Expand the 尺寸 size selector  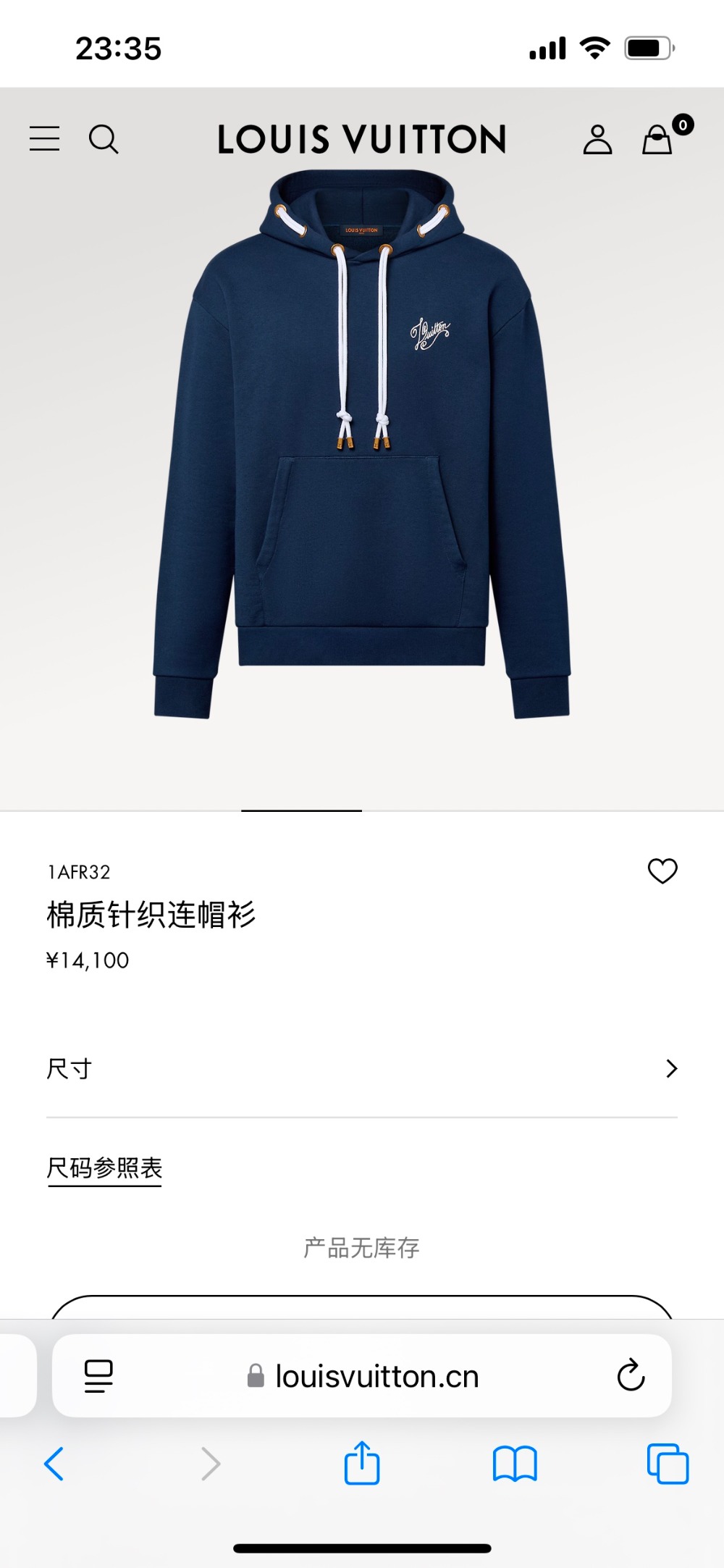pyautogui.click(x=362, y=1068)
